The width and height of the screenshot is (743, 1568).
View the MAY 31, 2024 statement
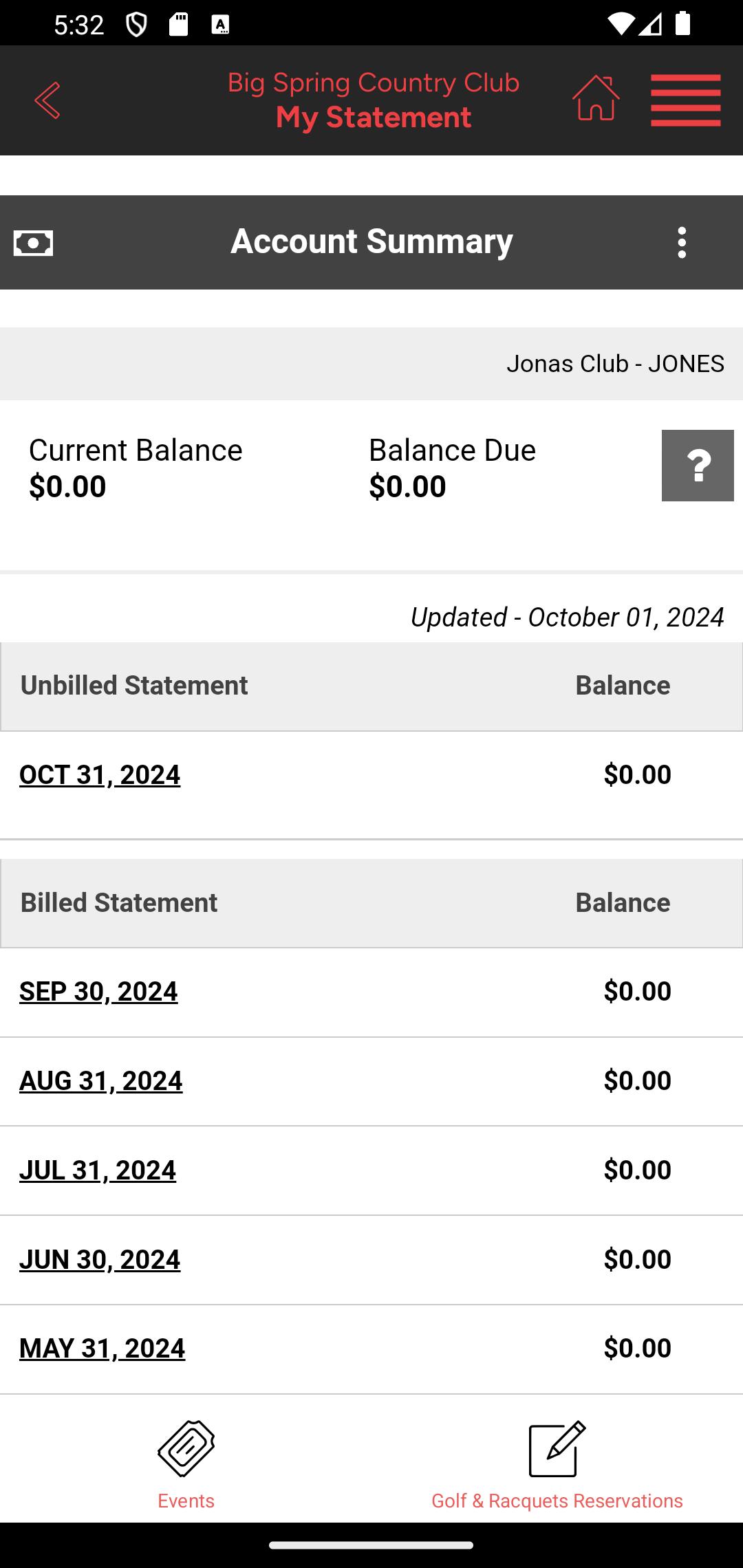pos(103,1349)
